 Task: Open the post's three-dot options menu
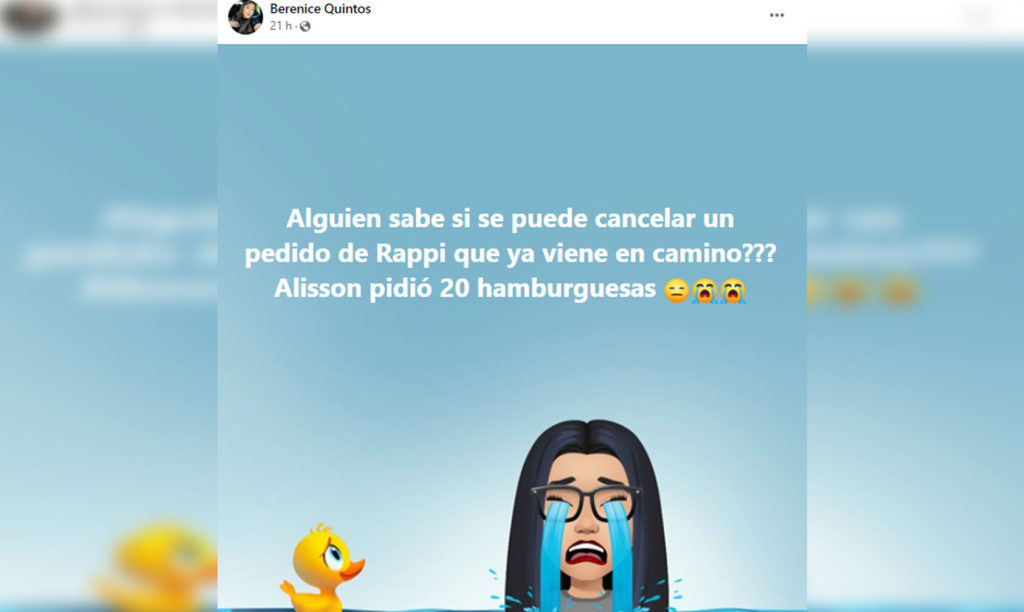pyautogui.click(x=776, y=15)
